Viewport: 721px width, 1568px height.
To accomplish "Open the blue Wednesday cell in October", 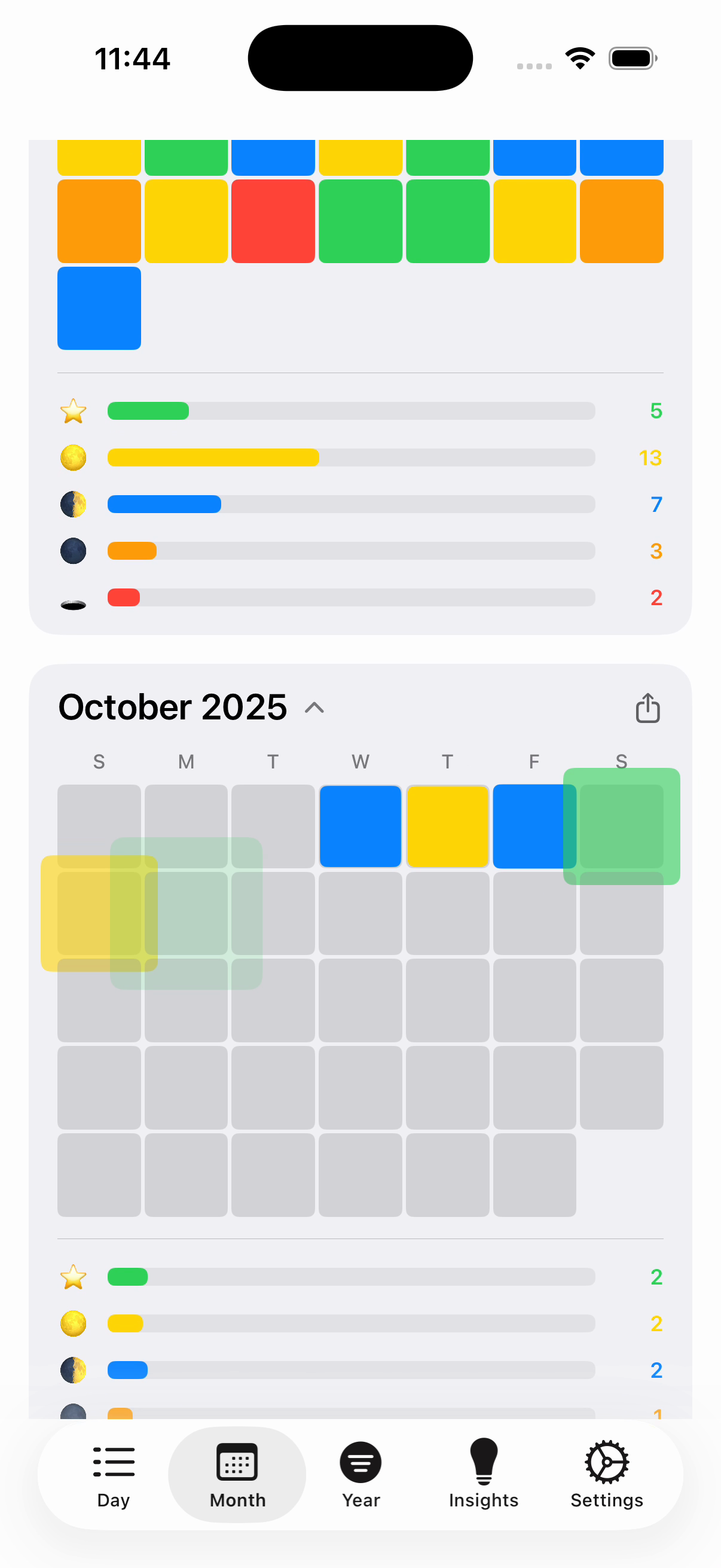I will click(360, 826).
